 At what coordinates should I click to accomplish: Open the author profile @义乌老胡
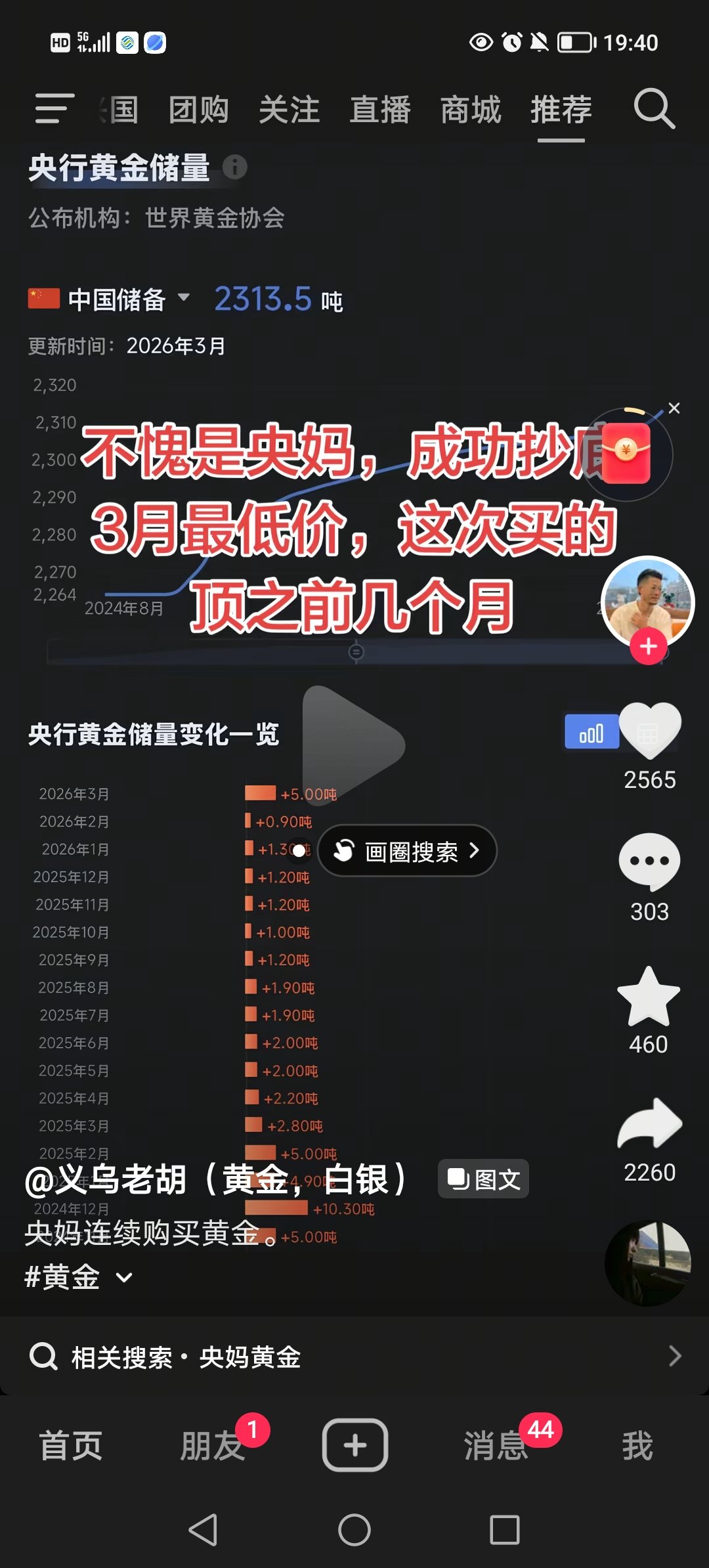(x=217, y=1180)
